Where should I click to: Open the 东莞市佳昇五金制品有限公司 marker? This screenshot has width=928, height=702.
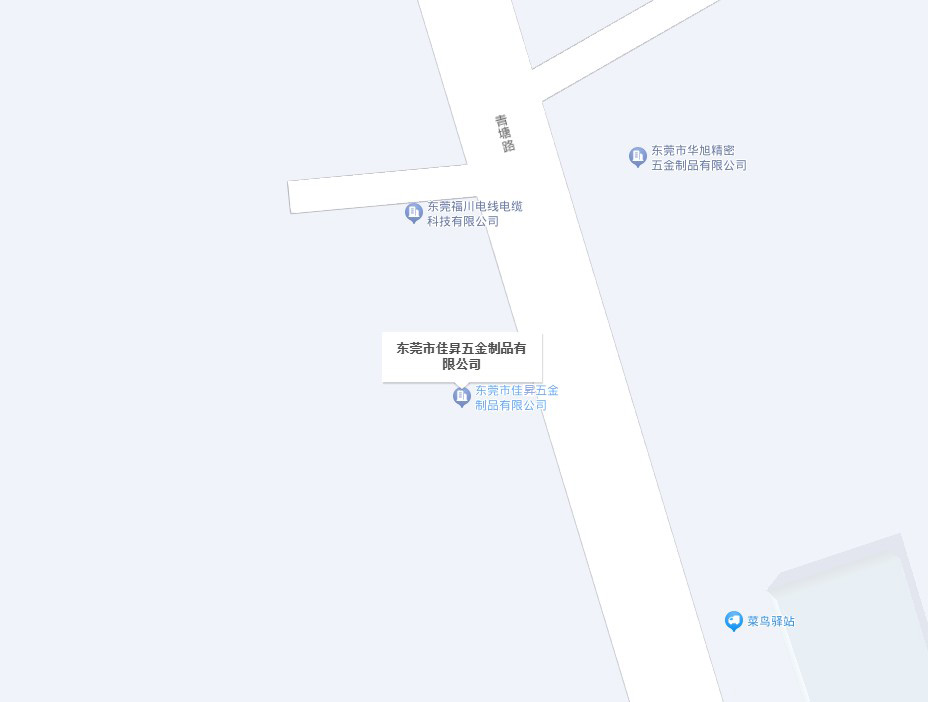click(461, 397)
